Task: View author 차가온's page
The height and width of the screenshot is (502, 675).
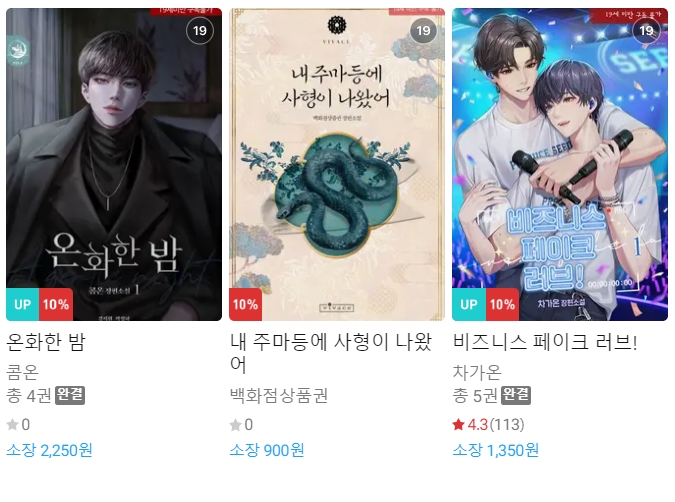Action: (x=476, y=371)
